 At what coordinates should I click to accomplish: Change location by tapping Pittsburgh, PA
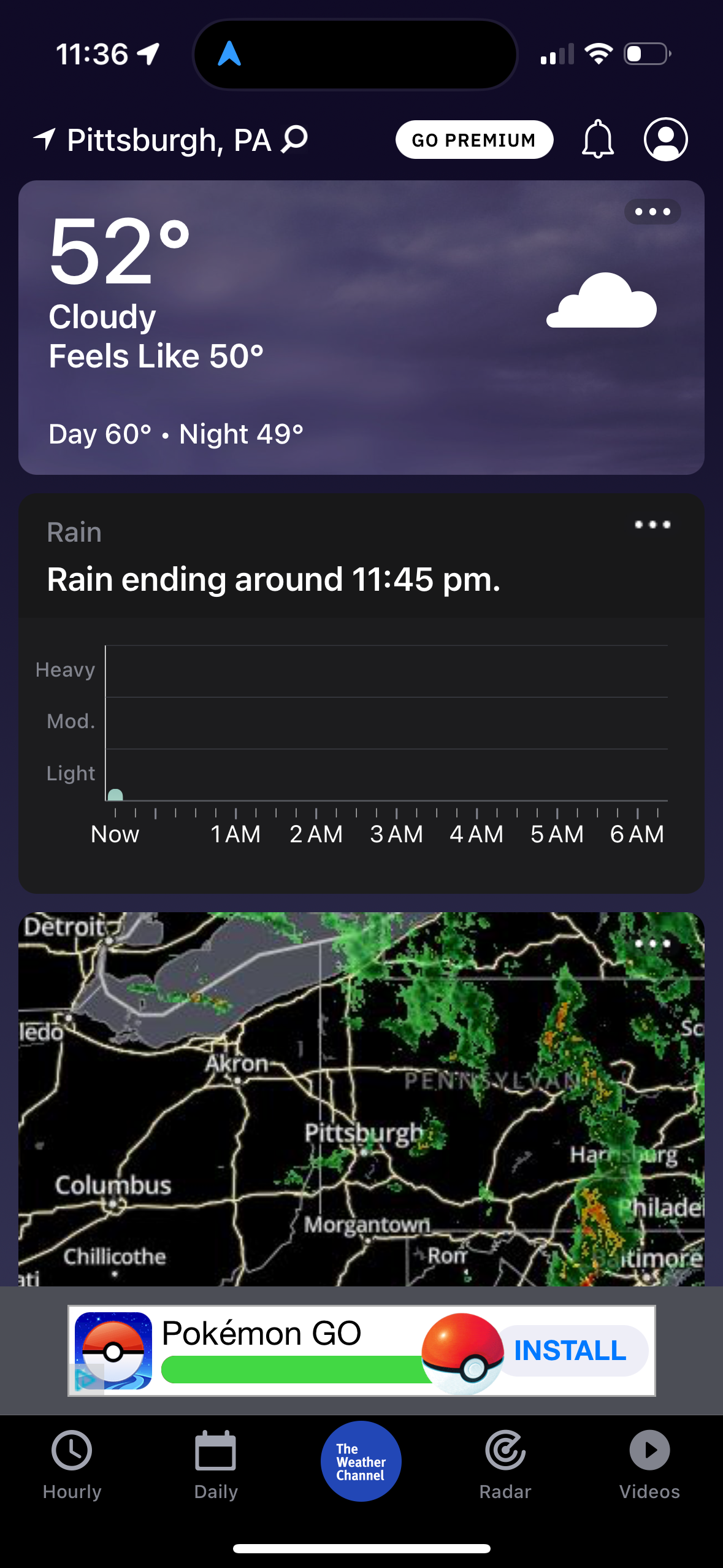(x=166, y=140)
